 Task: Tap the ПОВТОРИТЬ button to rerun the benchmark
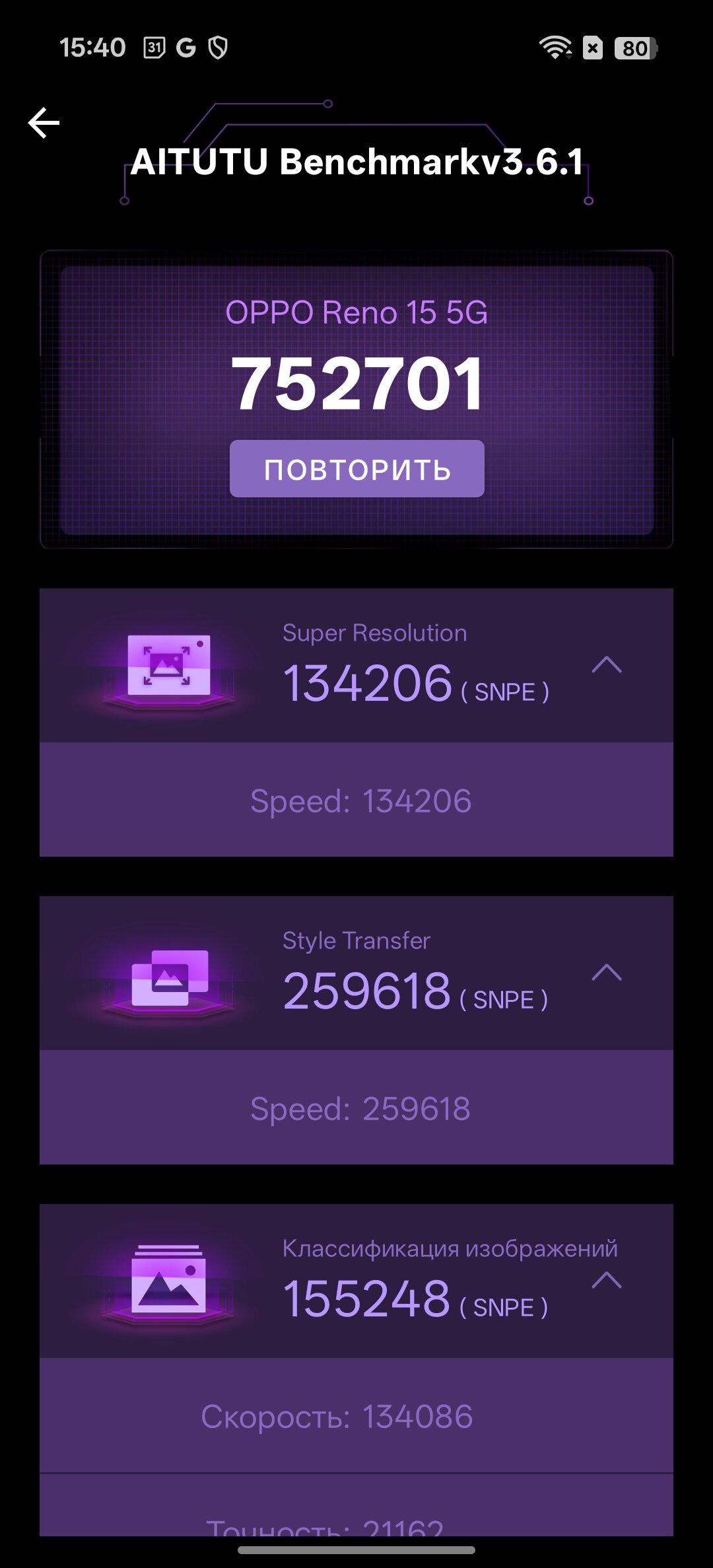(356, 469)
